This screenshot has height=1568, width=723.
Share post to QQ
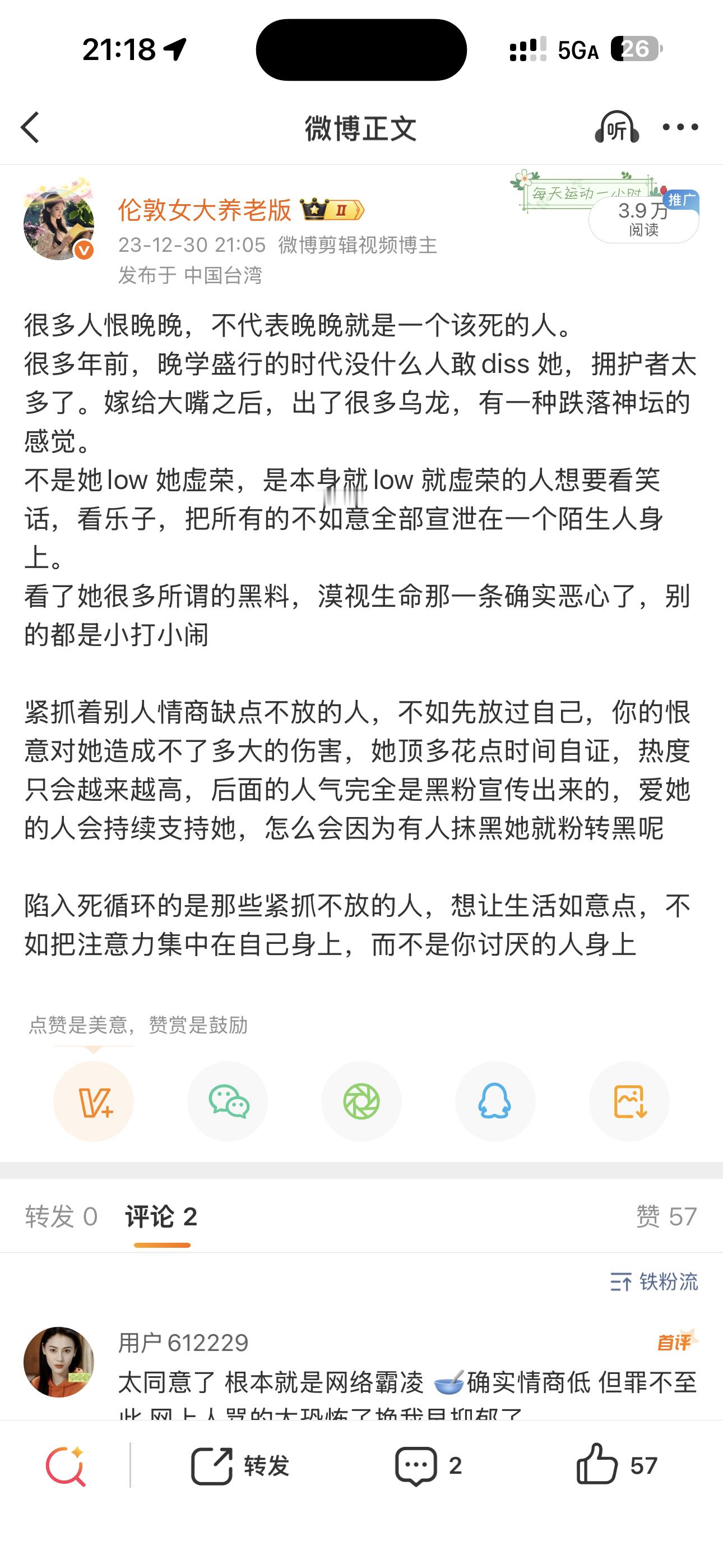[495, 1101]
